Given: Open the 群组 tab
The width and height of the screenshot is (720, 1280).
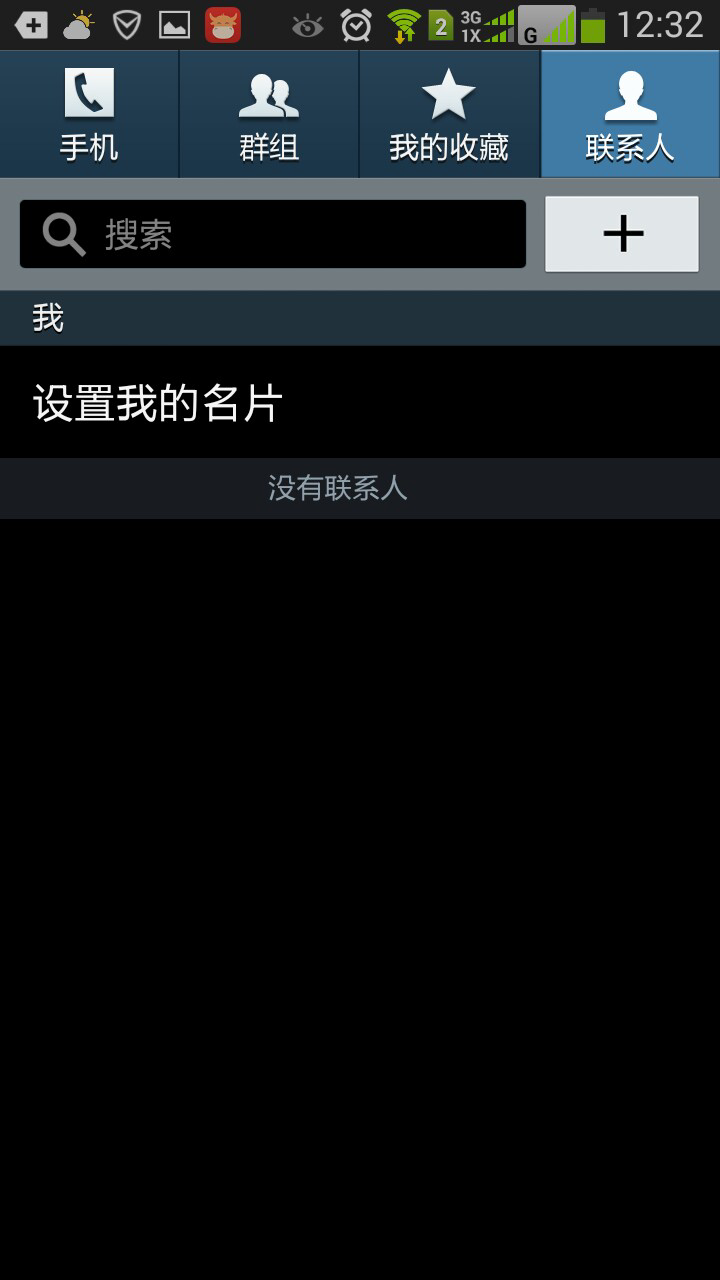Looking at the screenshot, I should [269, 114].
